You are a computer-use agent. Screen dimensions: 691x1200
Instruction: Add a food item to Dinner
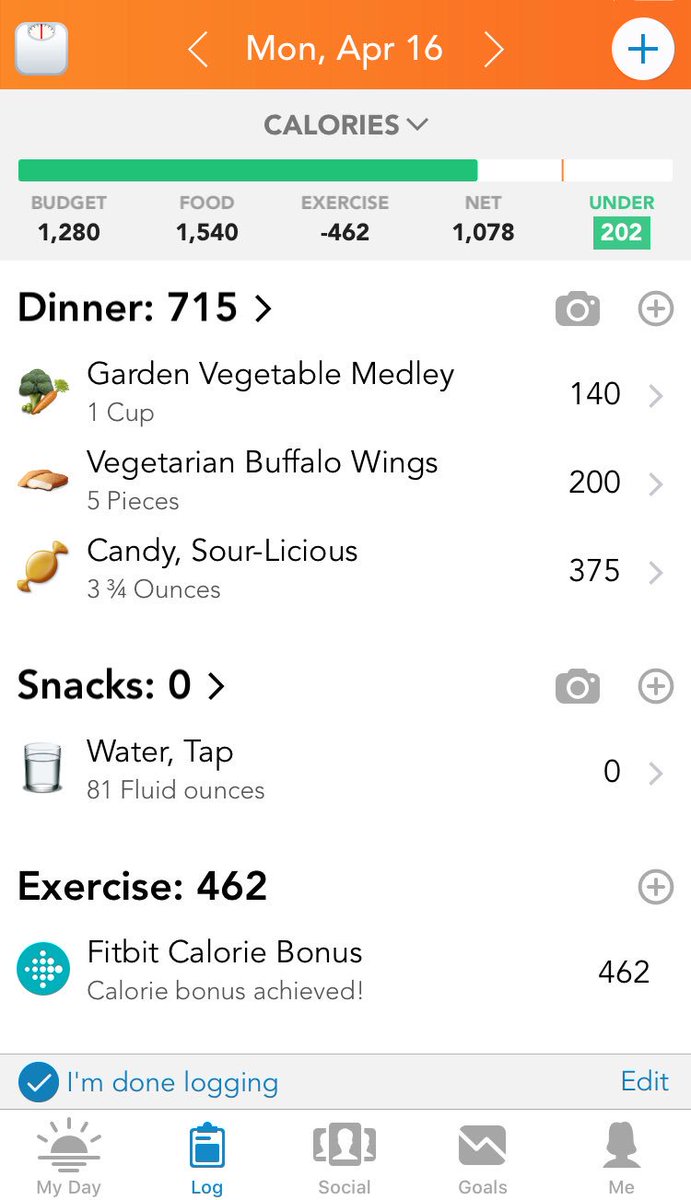[x=656, y=310]
